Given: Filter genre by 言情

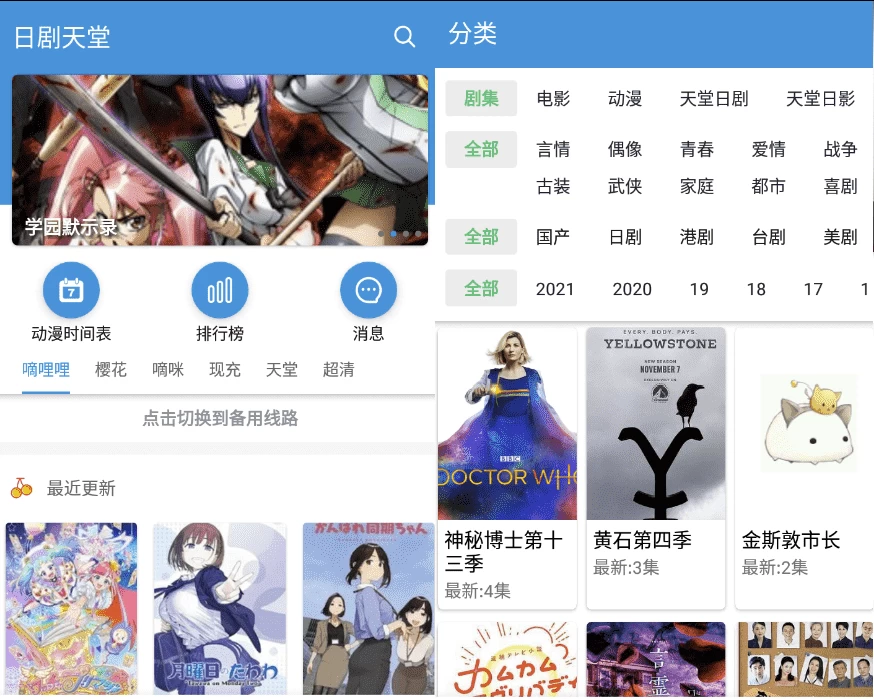Looking at the screenshot, I should point(553,150).
